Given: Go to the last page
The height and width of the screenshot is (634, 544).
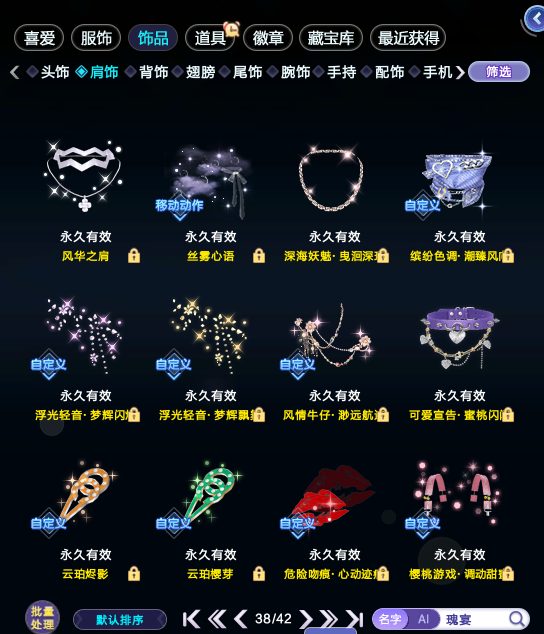Looking at the screenshot, I should (355, 619).
